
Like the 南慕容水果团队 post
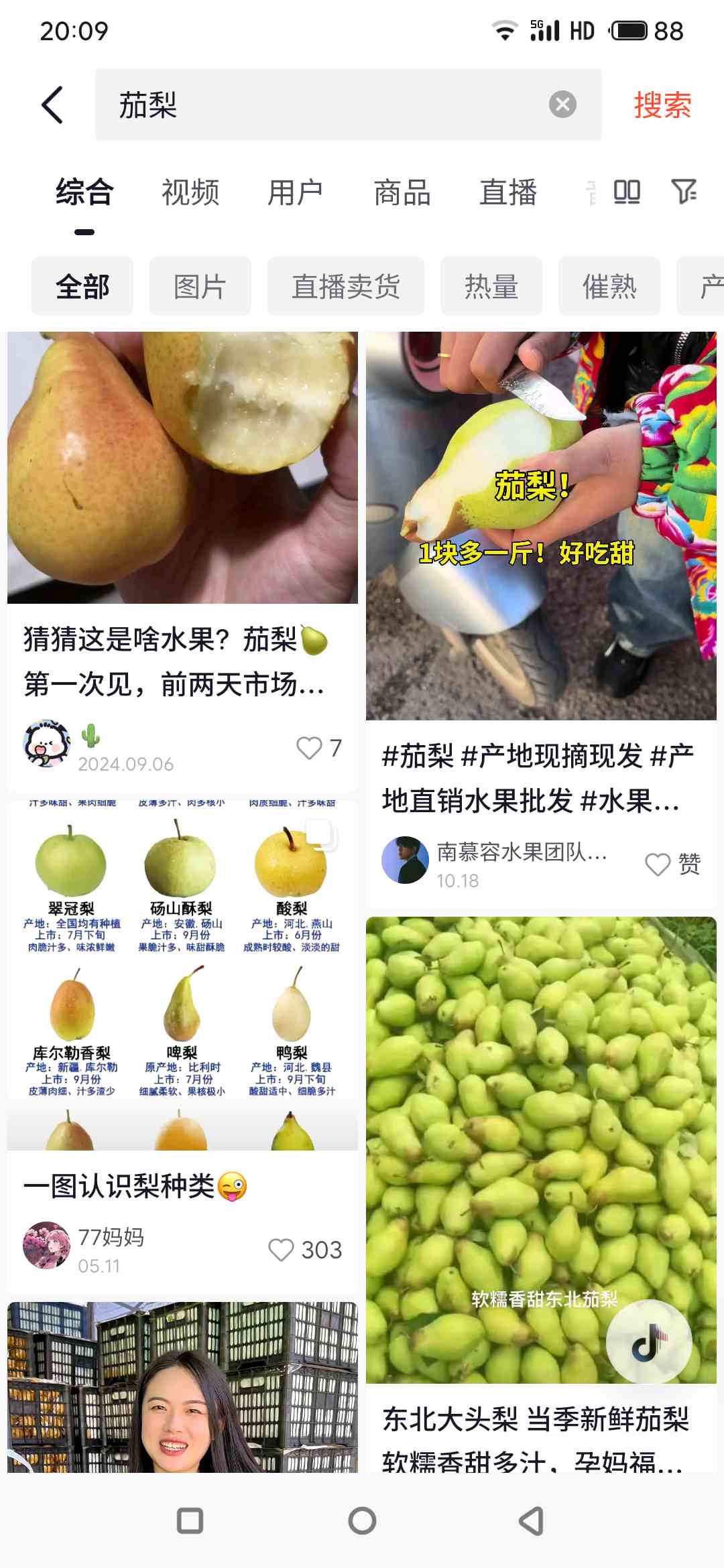658,864
